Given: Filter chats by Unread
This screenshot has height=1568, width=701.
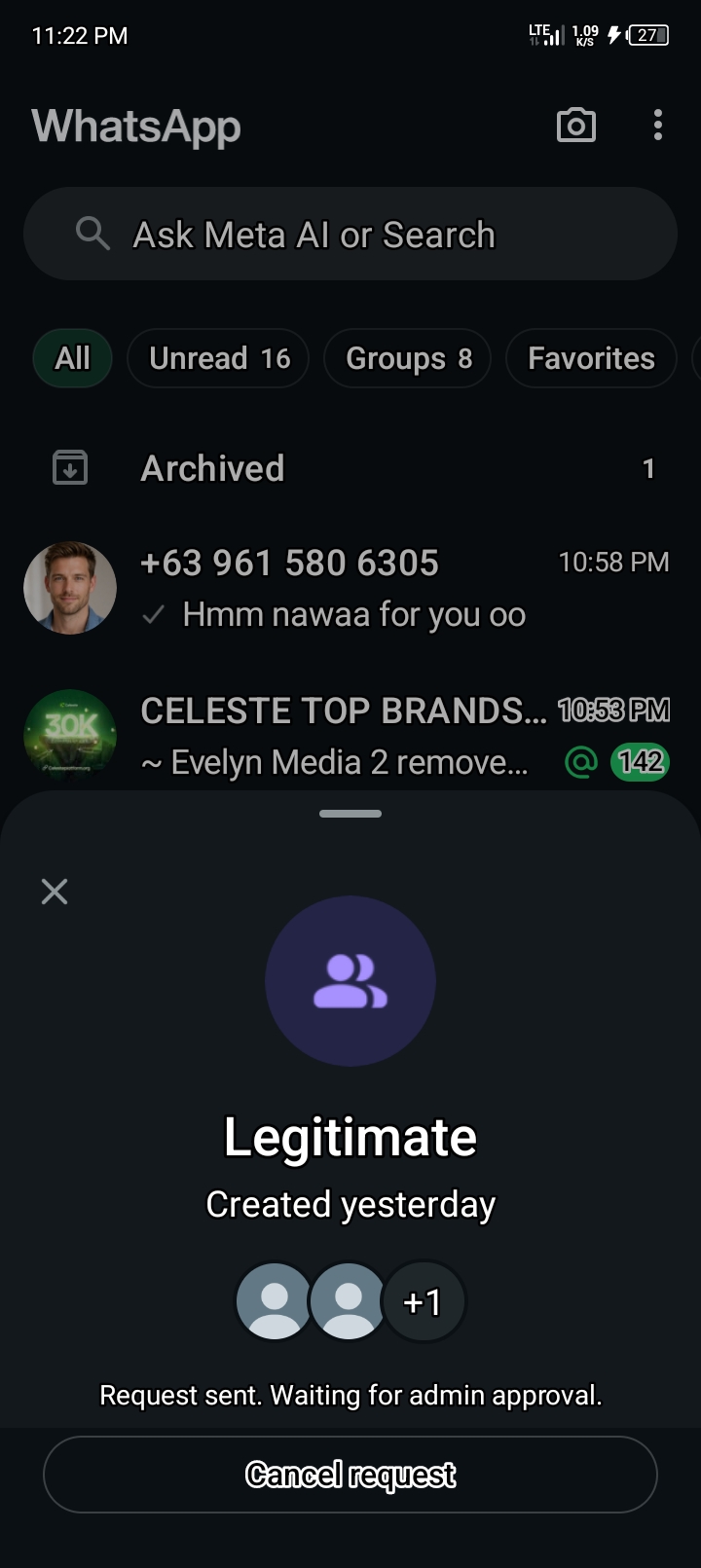Looking at the screenshot, I should click(218, 358).
